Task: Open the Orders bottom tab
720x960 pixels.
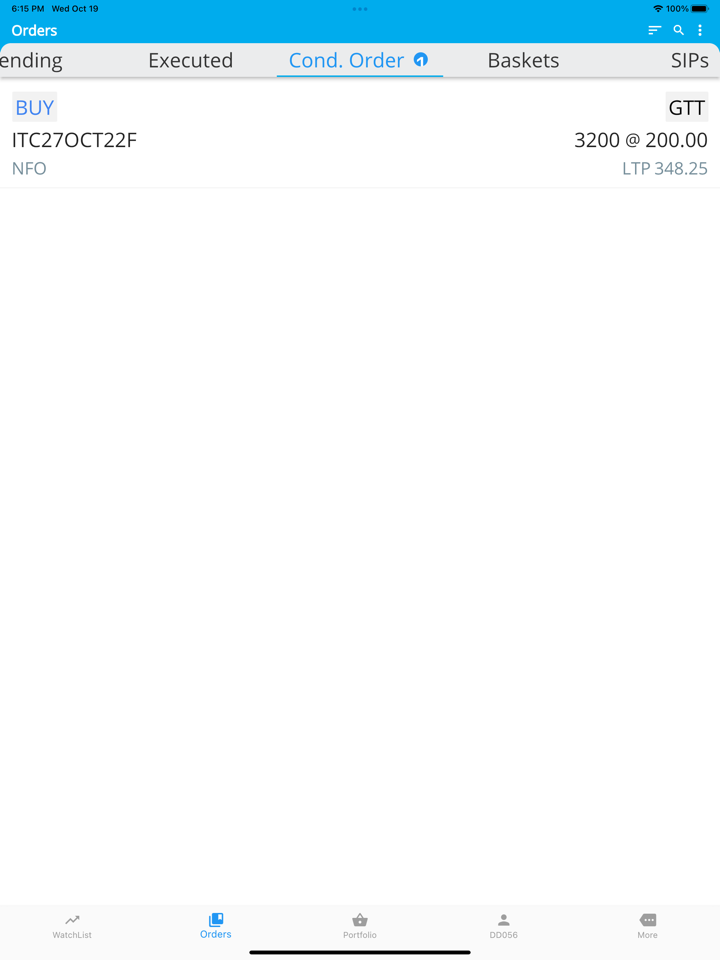Action: [216, 925]
